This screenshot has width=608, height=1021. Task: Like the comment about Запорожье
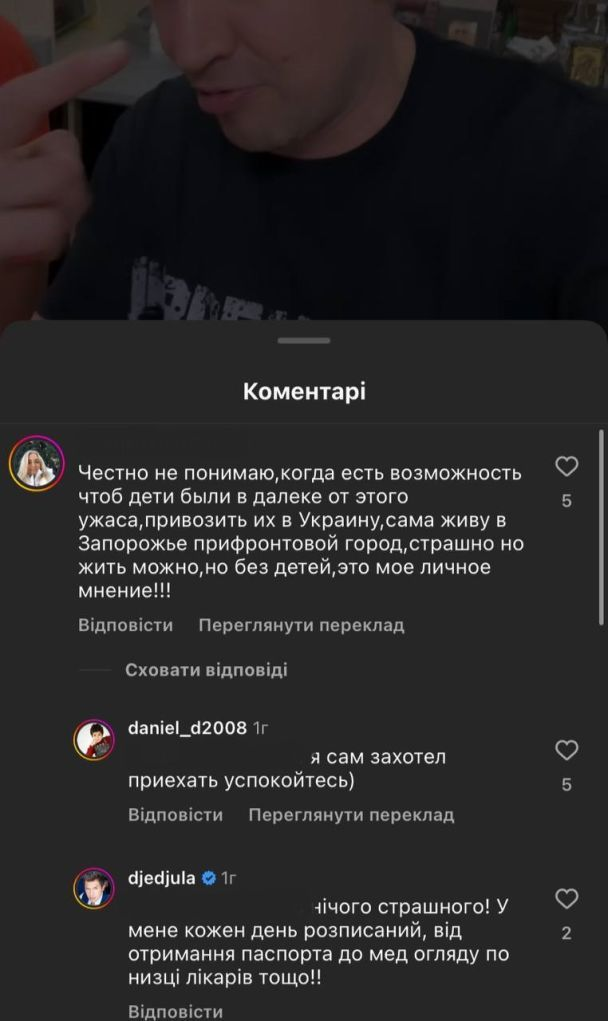[x=566, y=466]
